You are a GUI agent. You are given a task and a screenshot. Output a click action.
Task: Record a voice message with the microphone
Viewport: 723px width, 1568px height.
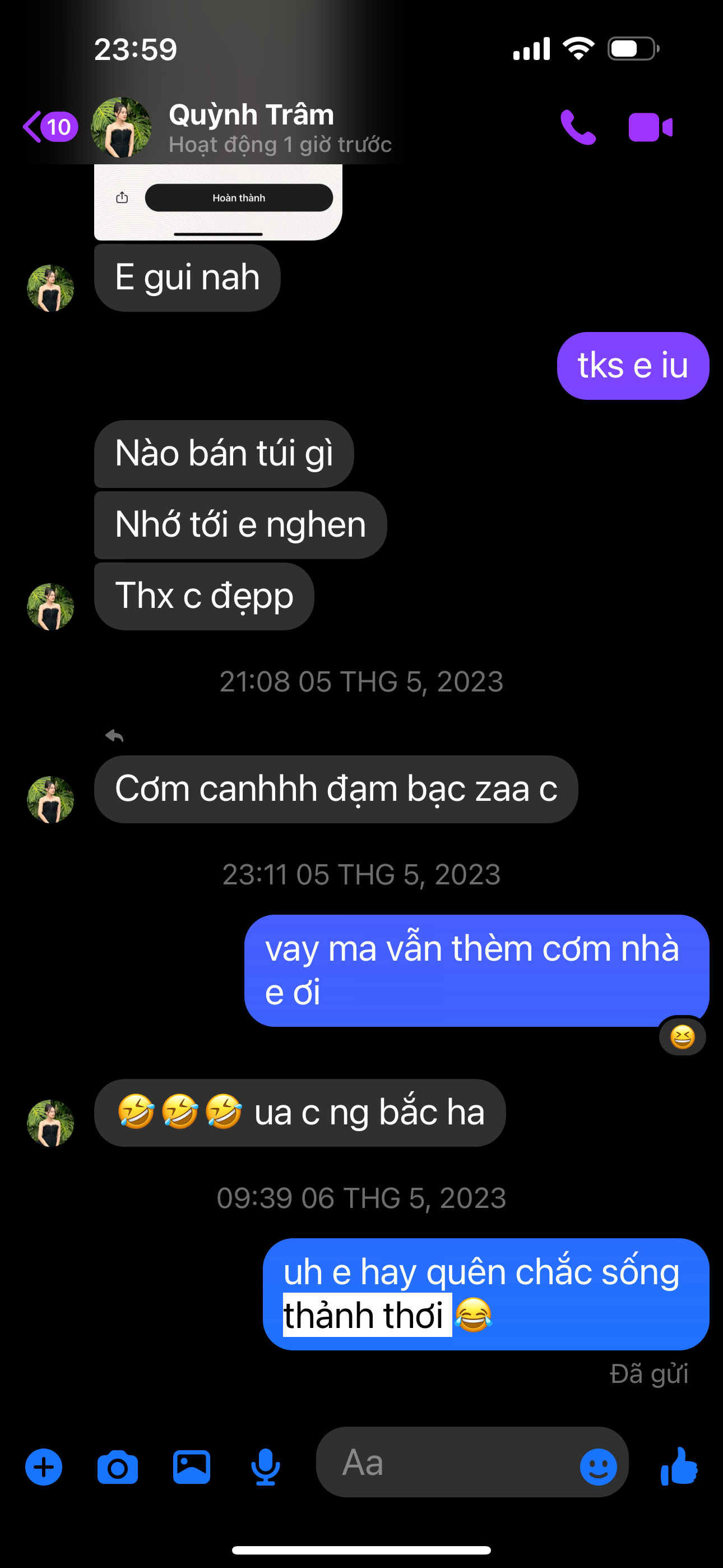tap(265, 1467)
